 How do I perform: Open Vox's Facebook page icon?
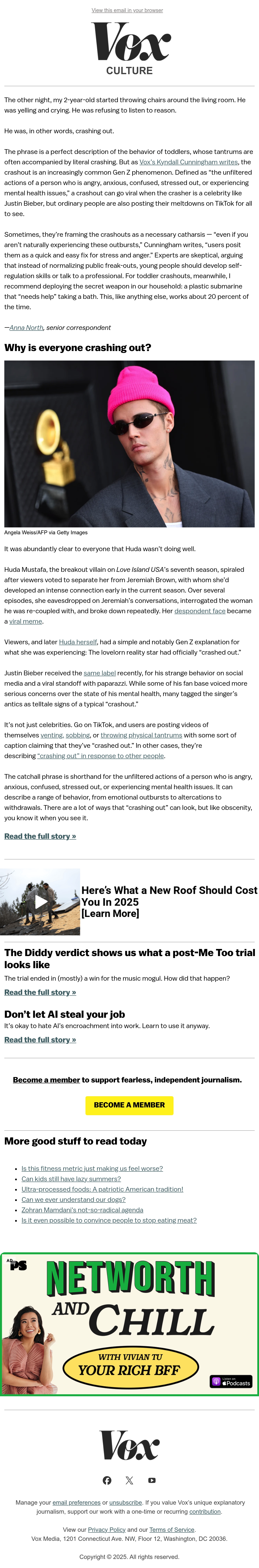(x=107, y=1480)
